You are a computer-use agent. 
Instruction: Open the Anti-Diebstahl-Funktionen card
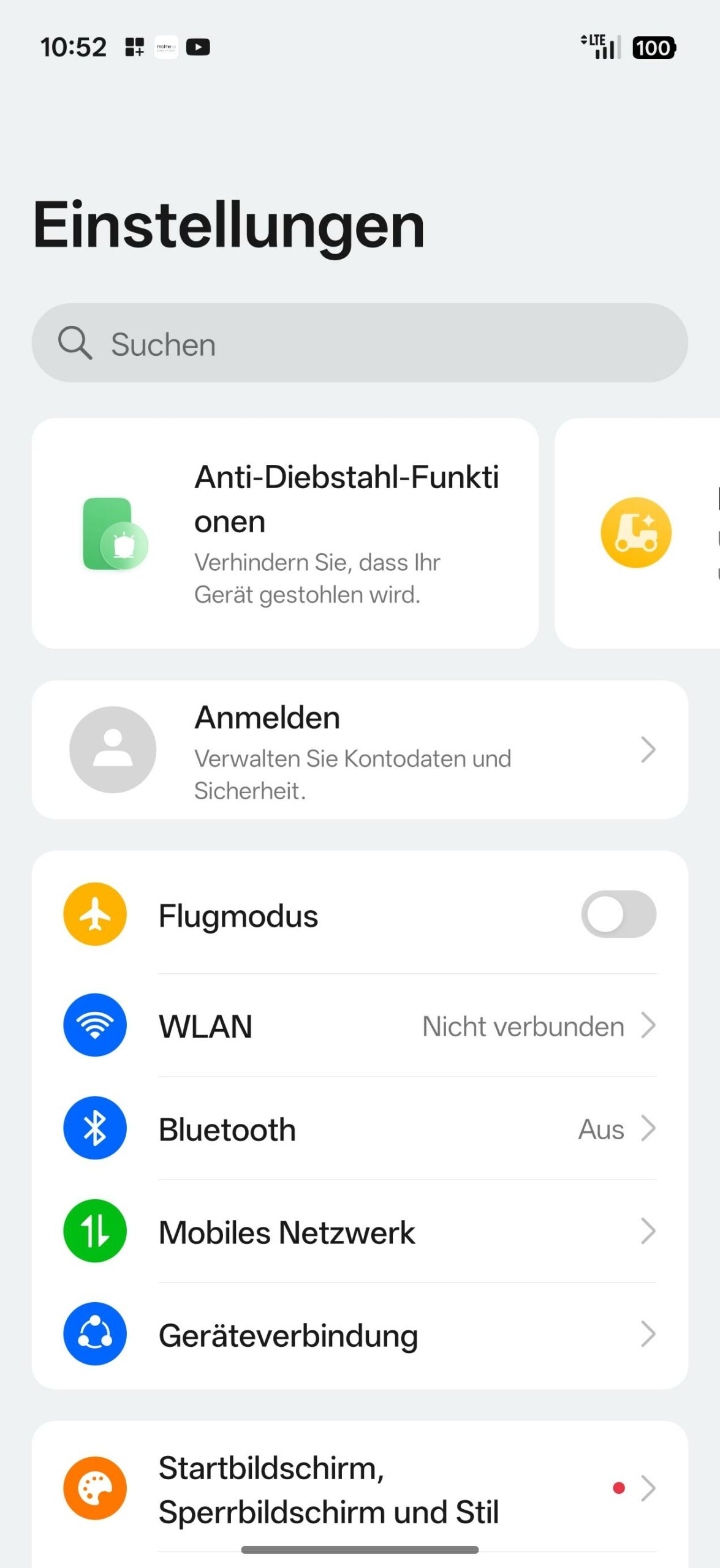click(285, 533)
